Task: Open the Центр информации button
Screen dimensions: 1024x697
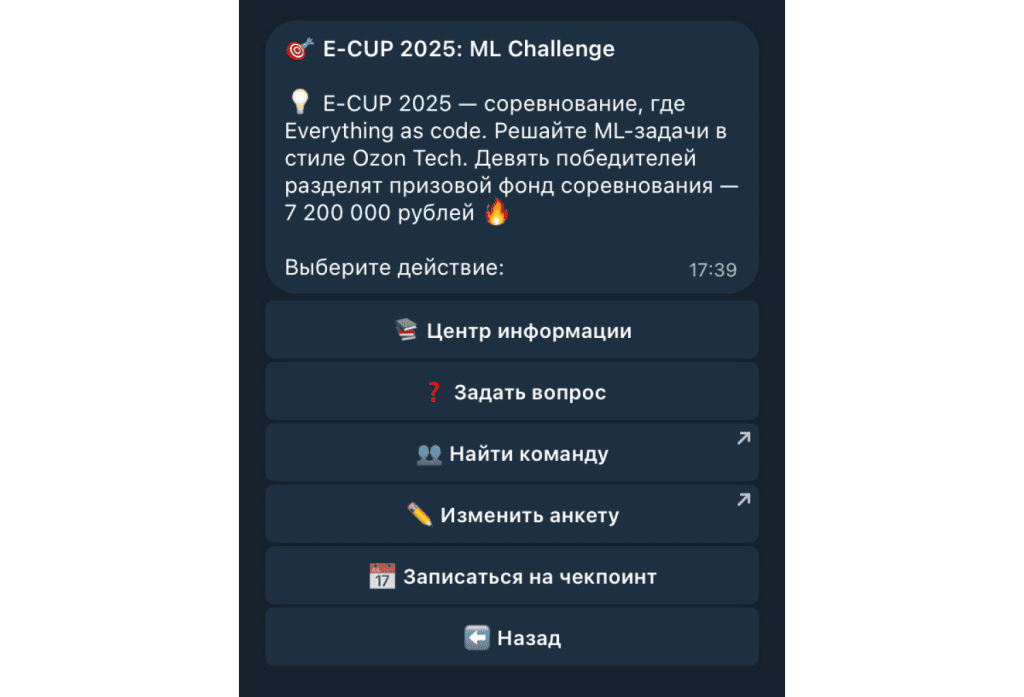Action: click(512, 331)
